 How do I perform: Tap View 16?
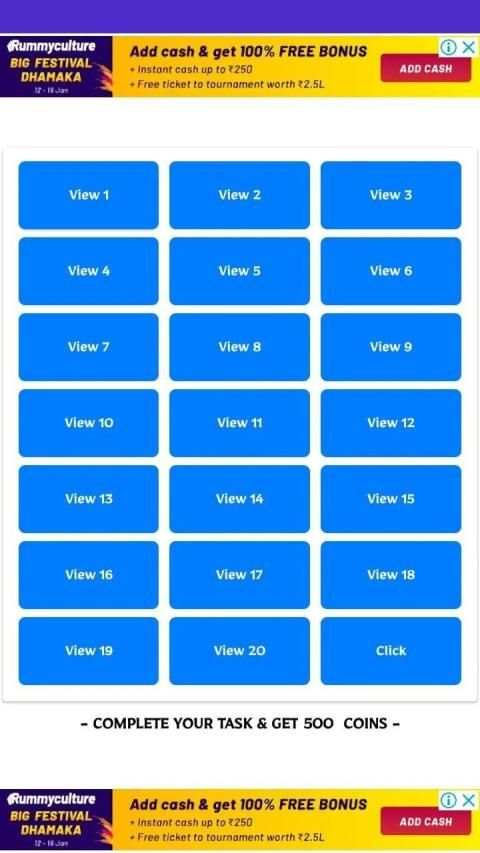(89, 574)
